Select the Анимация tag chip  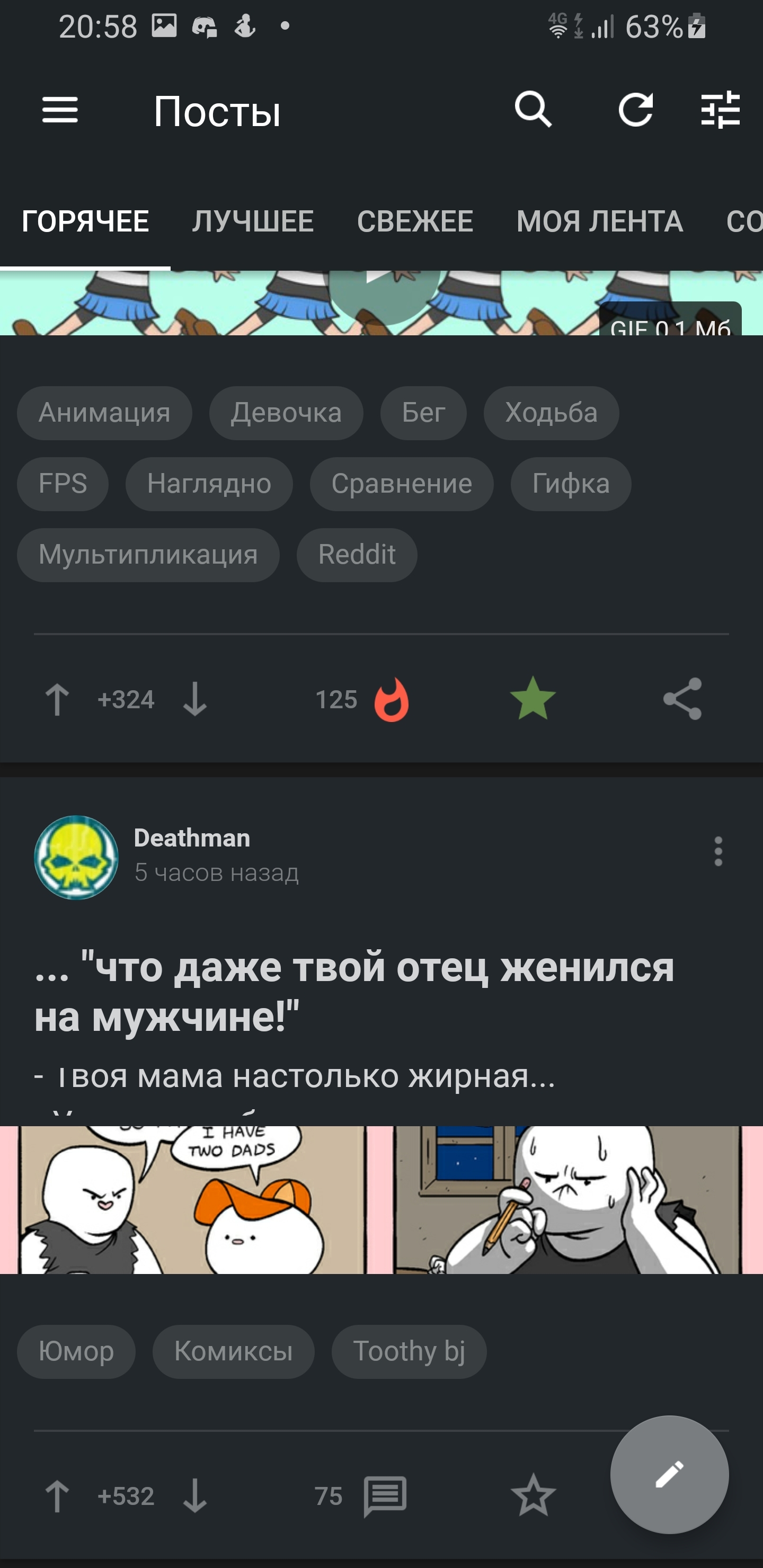[105, 413]
